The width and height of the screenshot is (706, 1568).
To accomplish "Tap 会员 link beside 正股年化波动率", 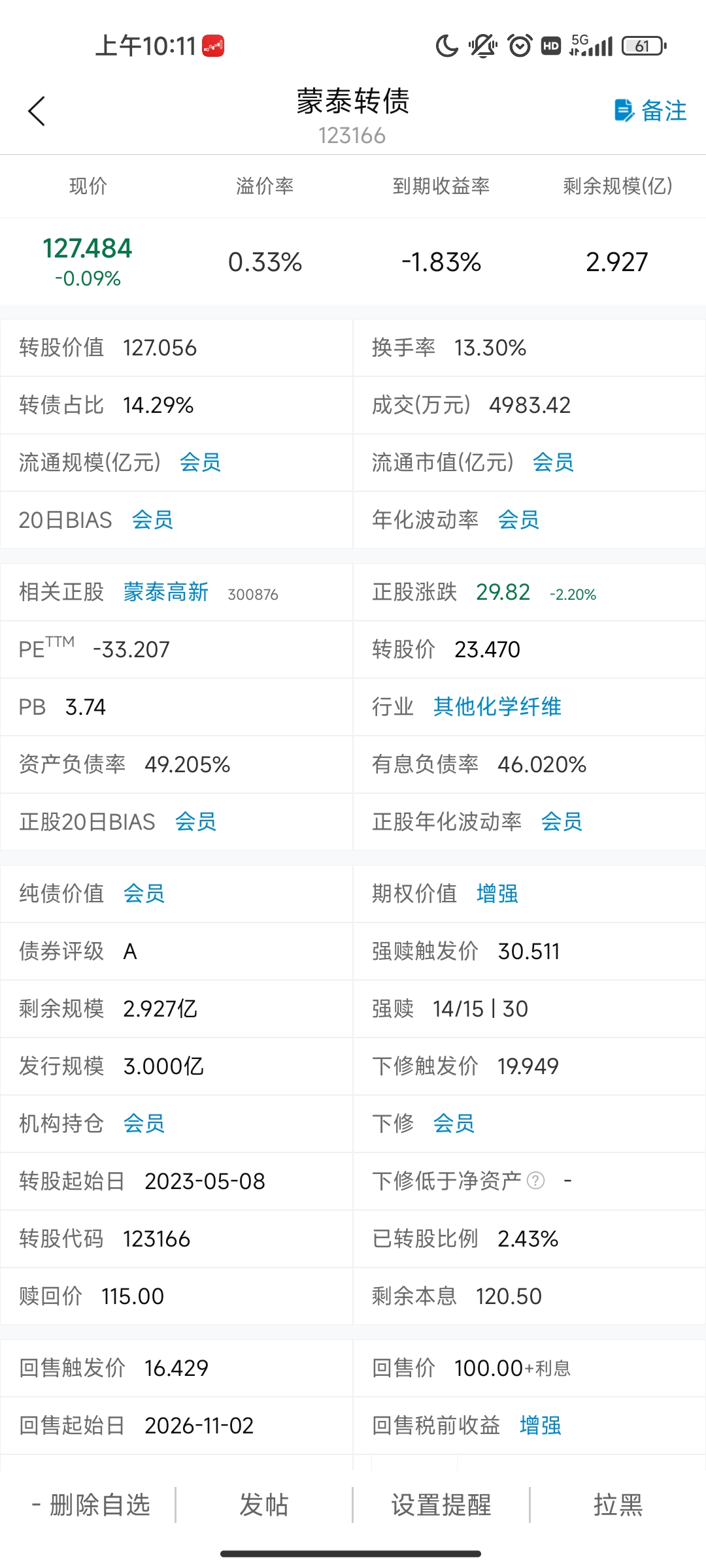I will click(562, 821).
